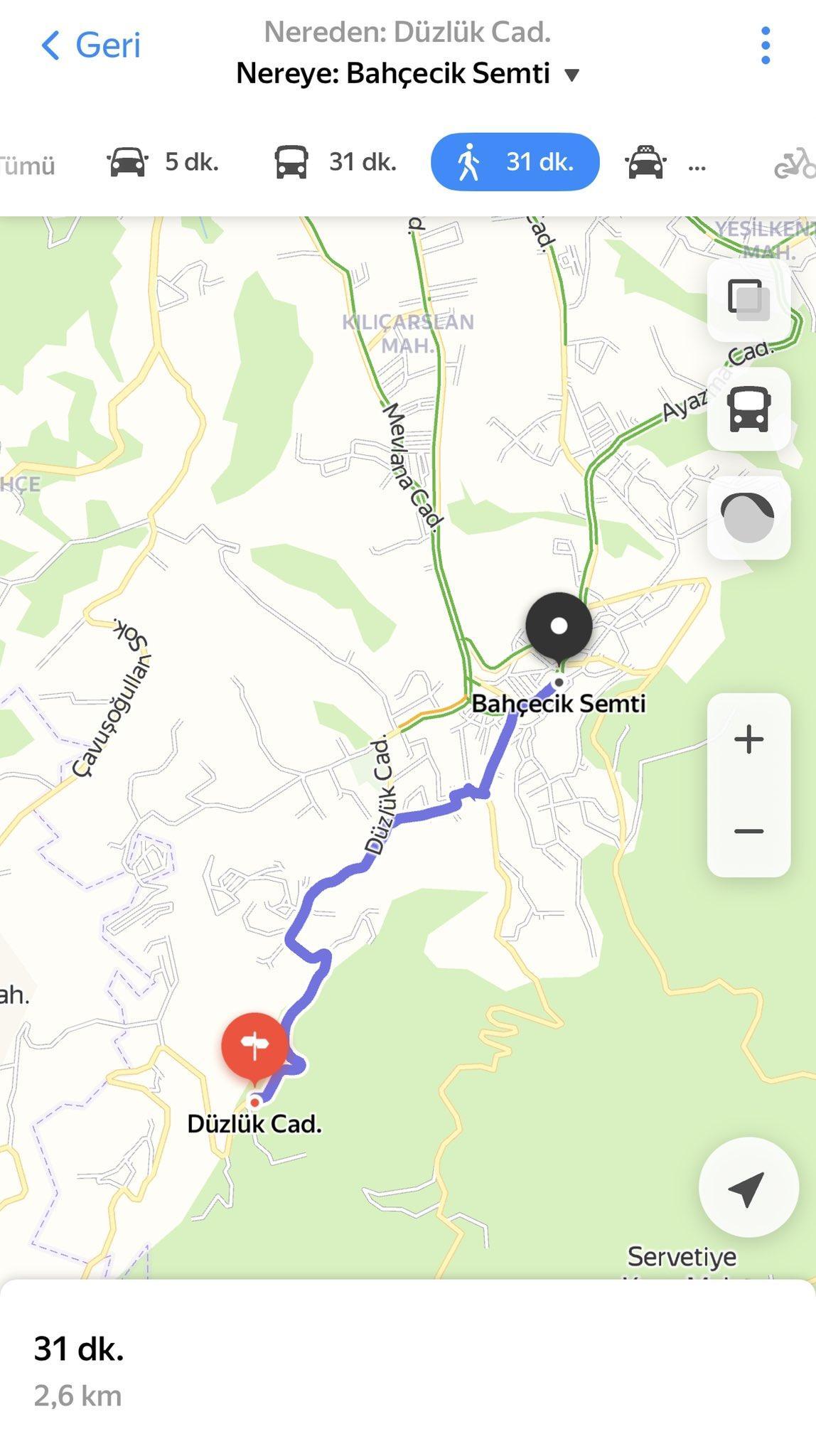Switch to the car route, 5 dk.
Screen dimensions: 816x1456
tap(163, 162)
